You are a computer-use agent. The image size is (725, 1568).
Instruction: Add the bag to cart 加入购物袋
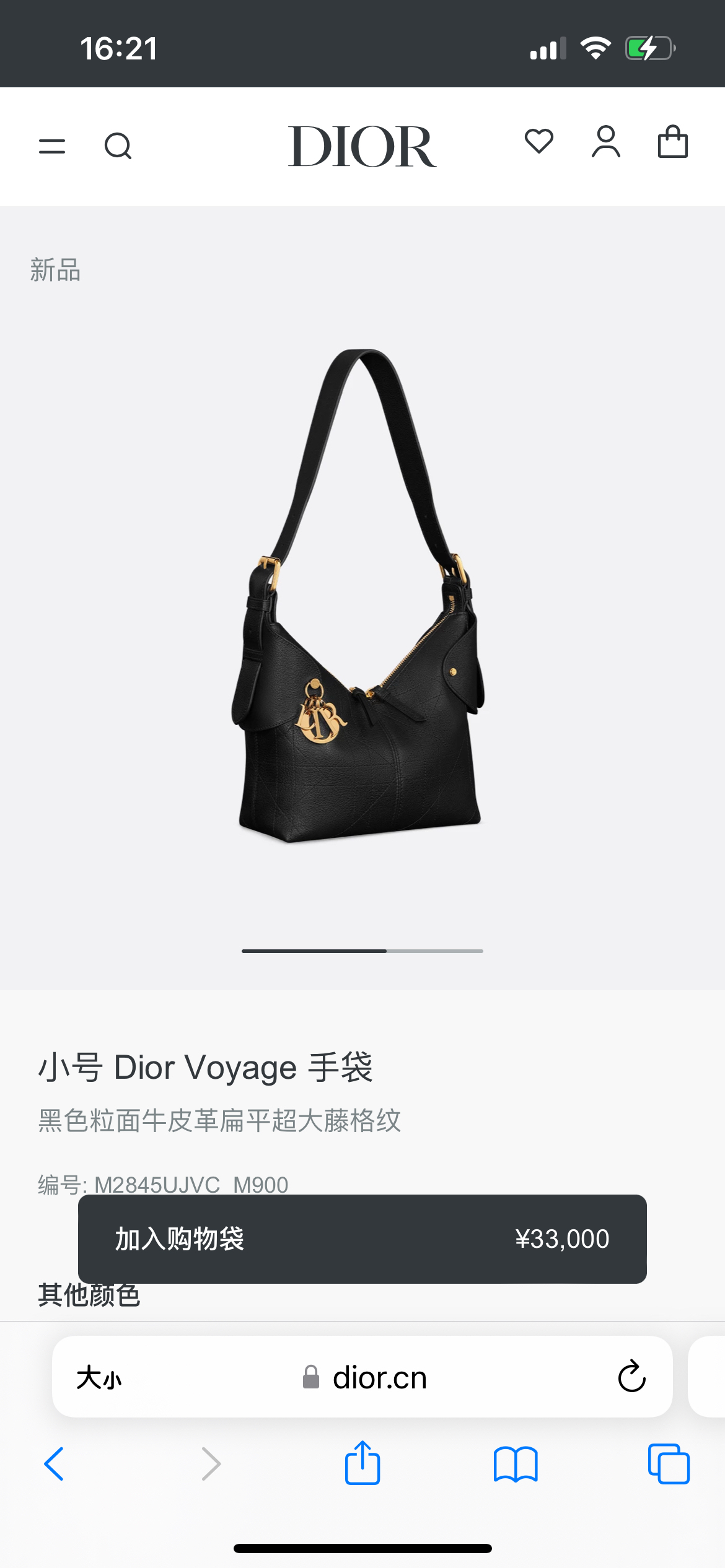362,1239
